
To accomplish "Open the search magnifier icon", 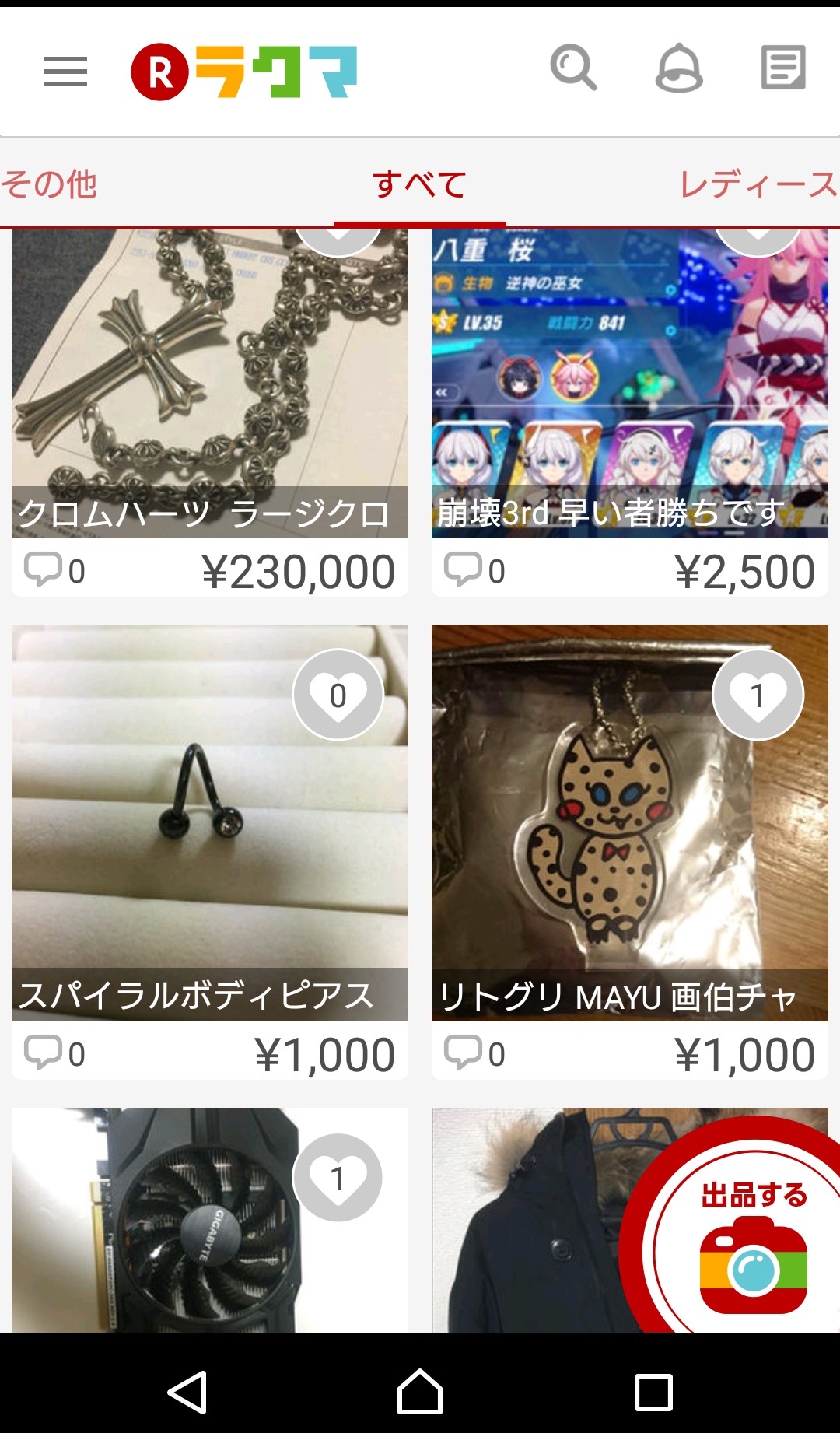I will [573, 68].
